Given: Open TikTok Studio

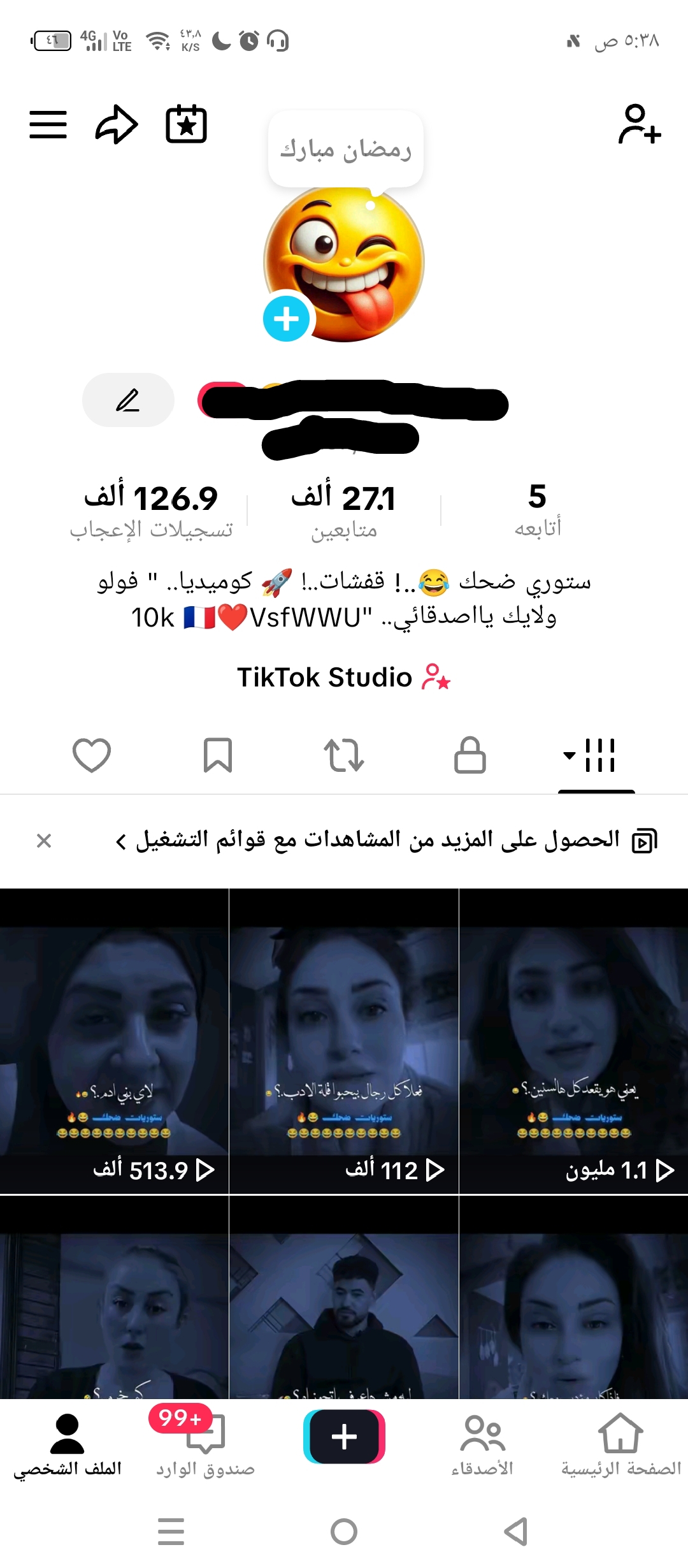Looking at the screenshot, I should coord(344,678).
